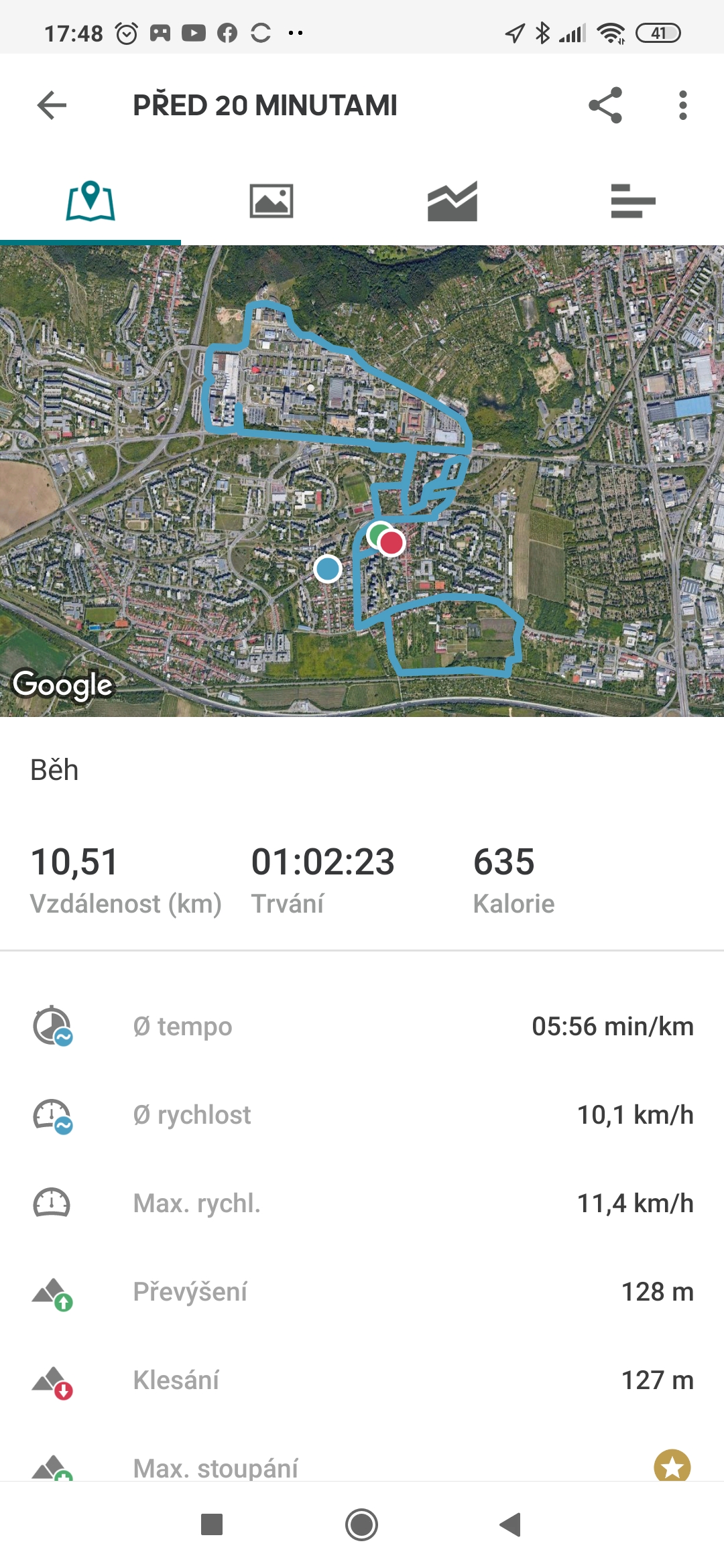Go back using the top-left arrow

click(52, 105)
